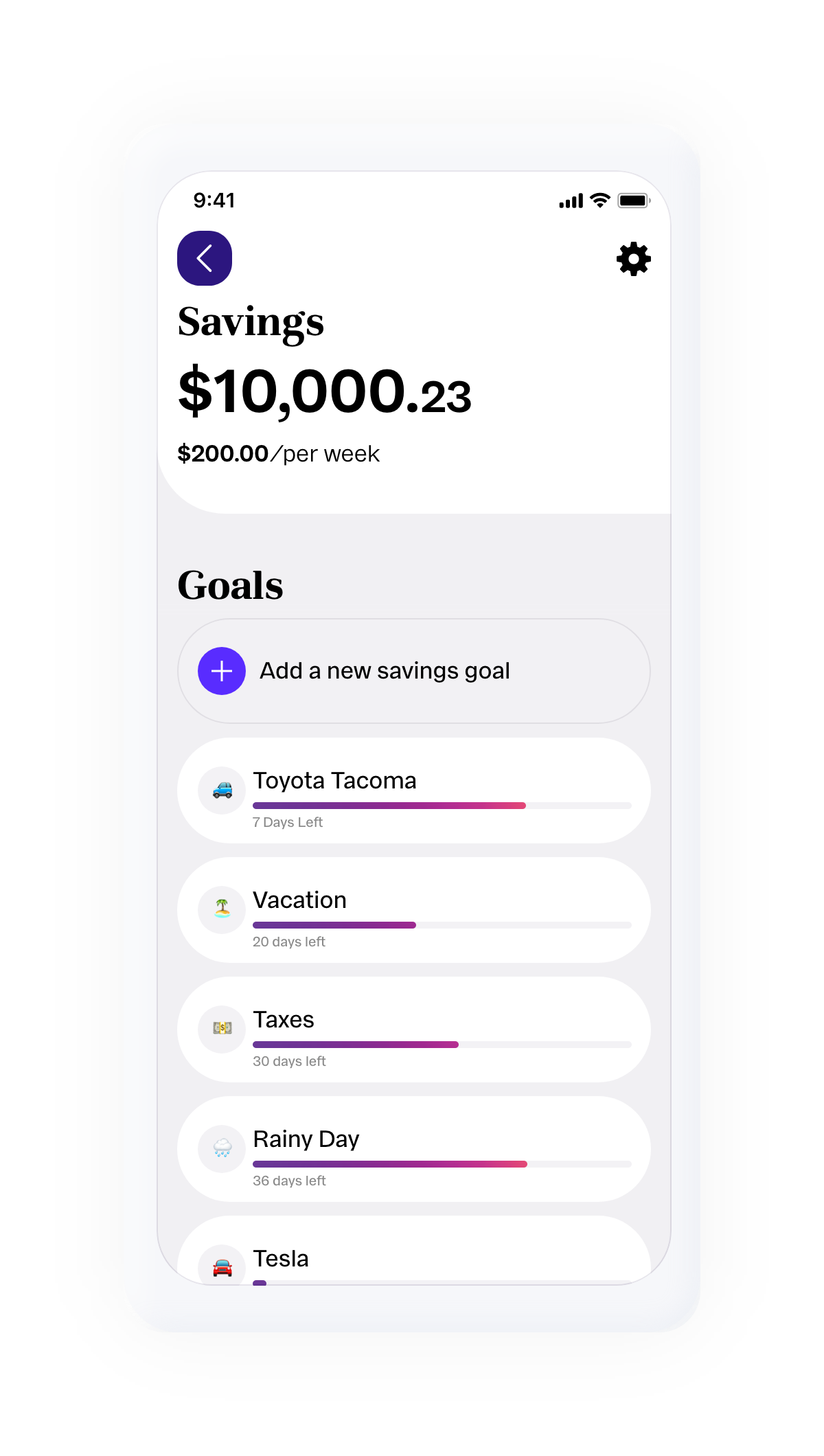Open the Toyota Tacoma goal

[x=414, y=790]
